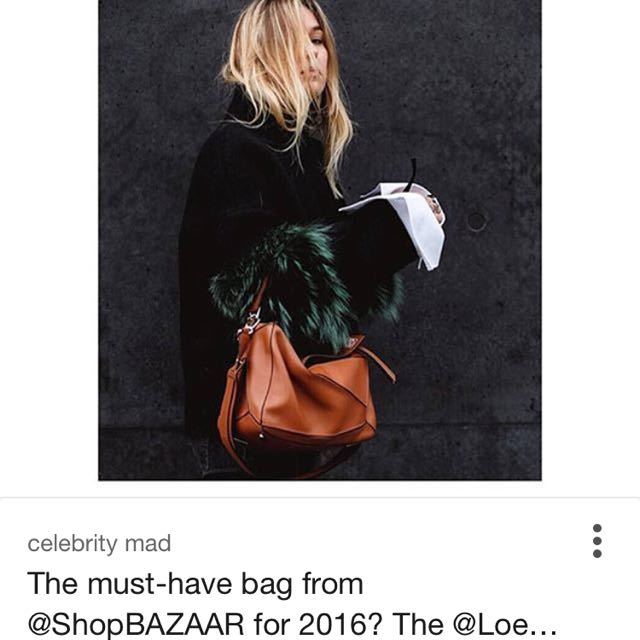Open the three-dot menu beside celebrity mad

pyautogui.click(x=597, y=541)
